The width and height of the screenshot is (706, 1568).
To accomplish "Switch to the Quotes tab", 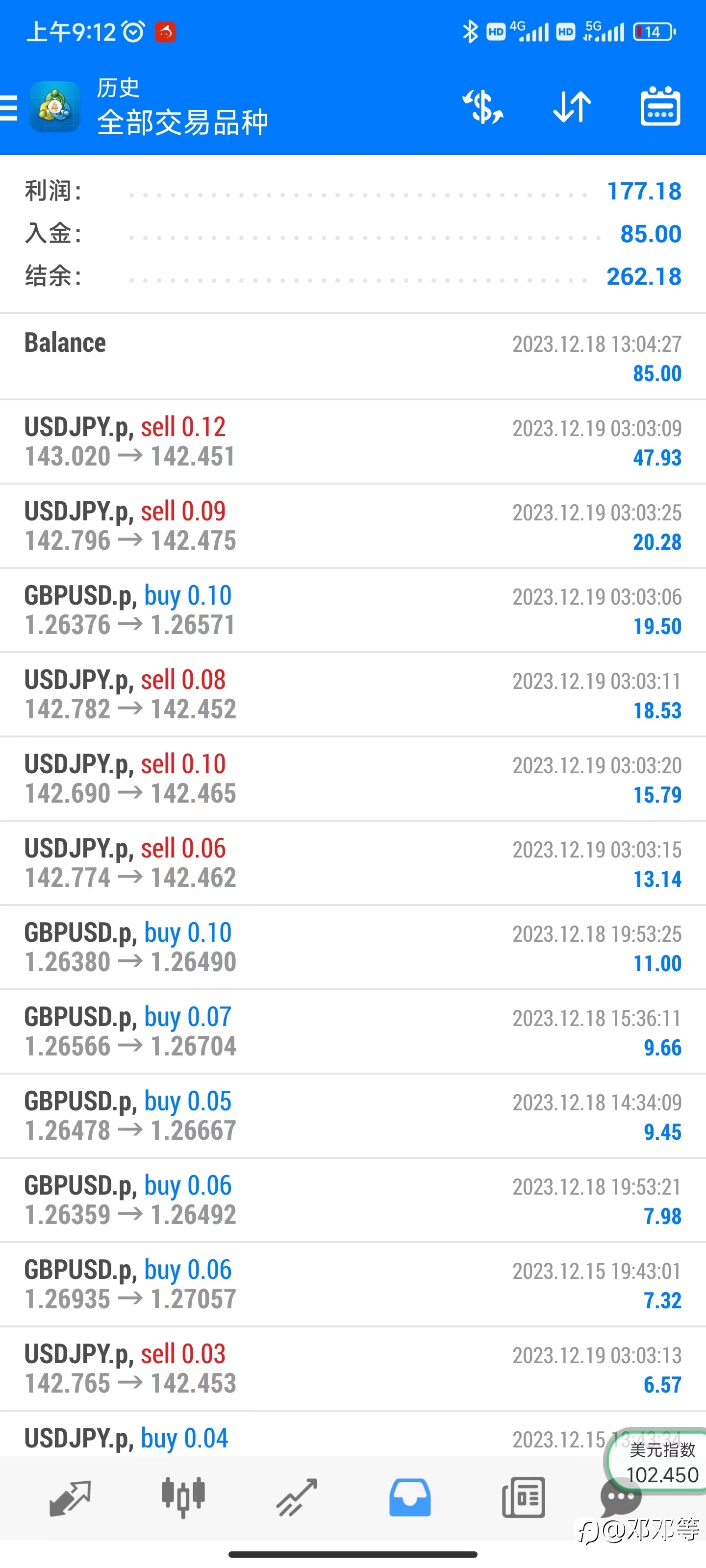I will click(x=70, y=1498).
